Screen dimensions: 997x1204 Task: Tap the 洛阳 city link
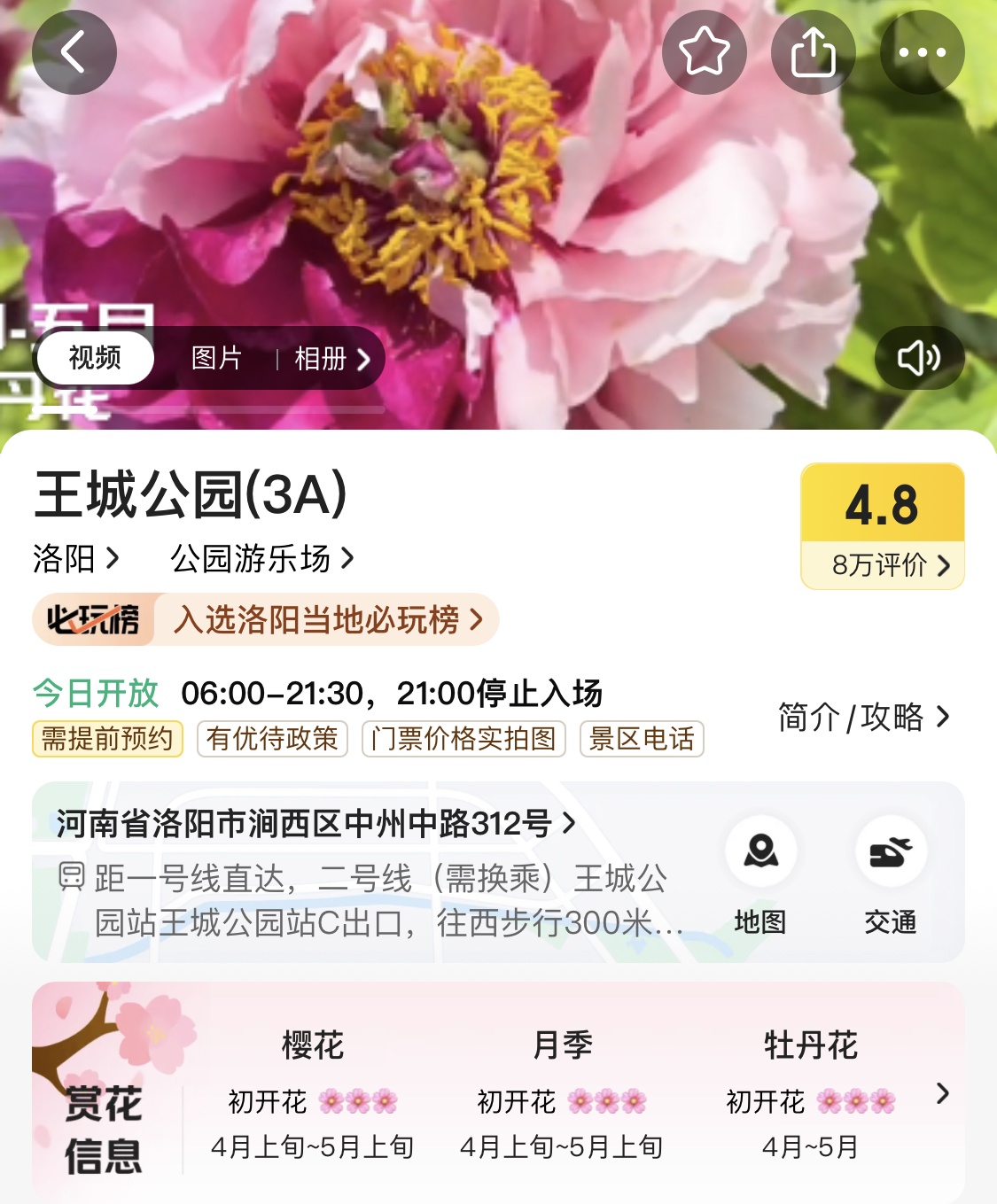75,558
